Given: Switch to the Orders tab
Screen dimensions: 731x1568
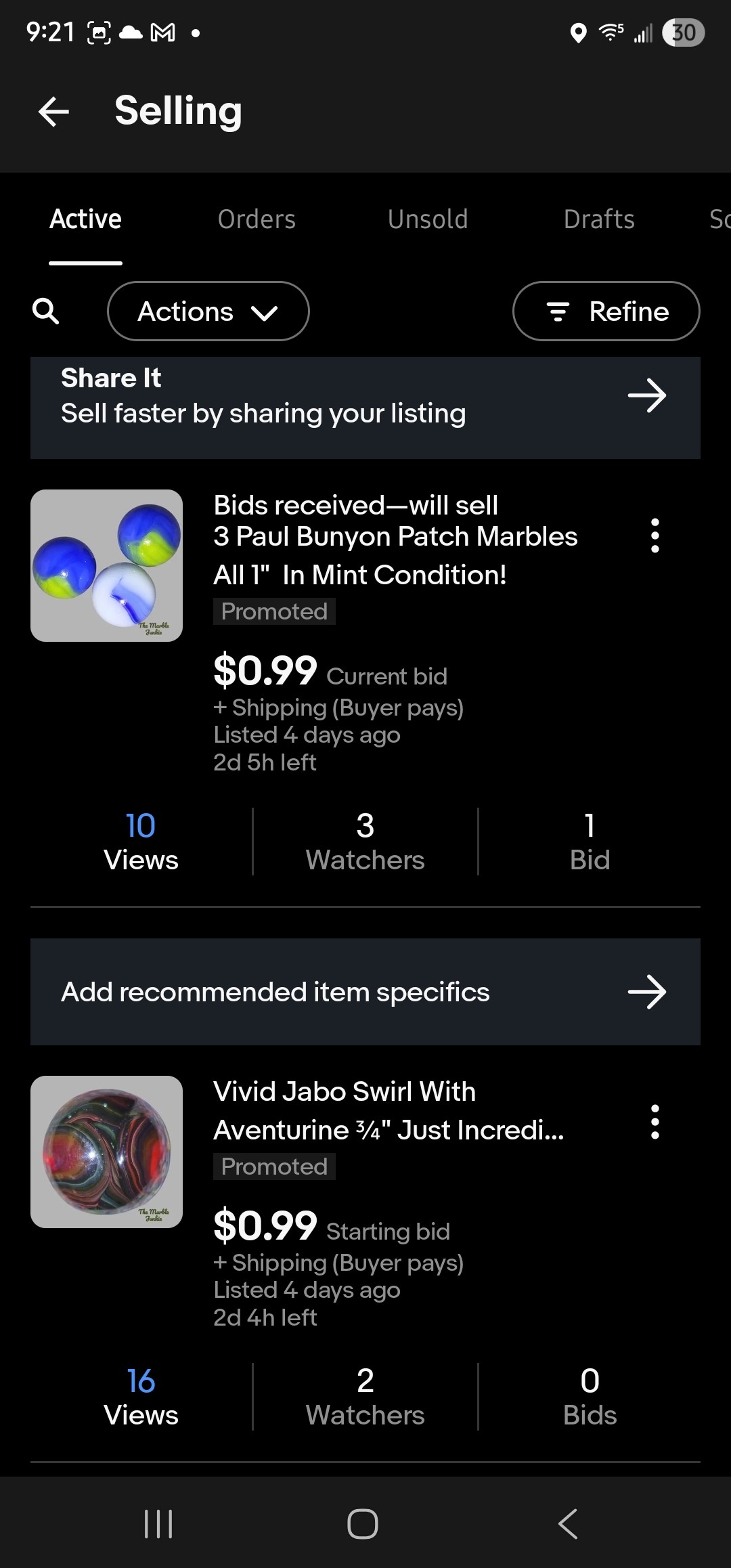Looking at the screenshot, I should [x=257, y=219].
